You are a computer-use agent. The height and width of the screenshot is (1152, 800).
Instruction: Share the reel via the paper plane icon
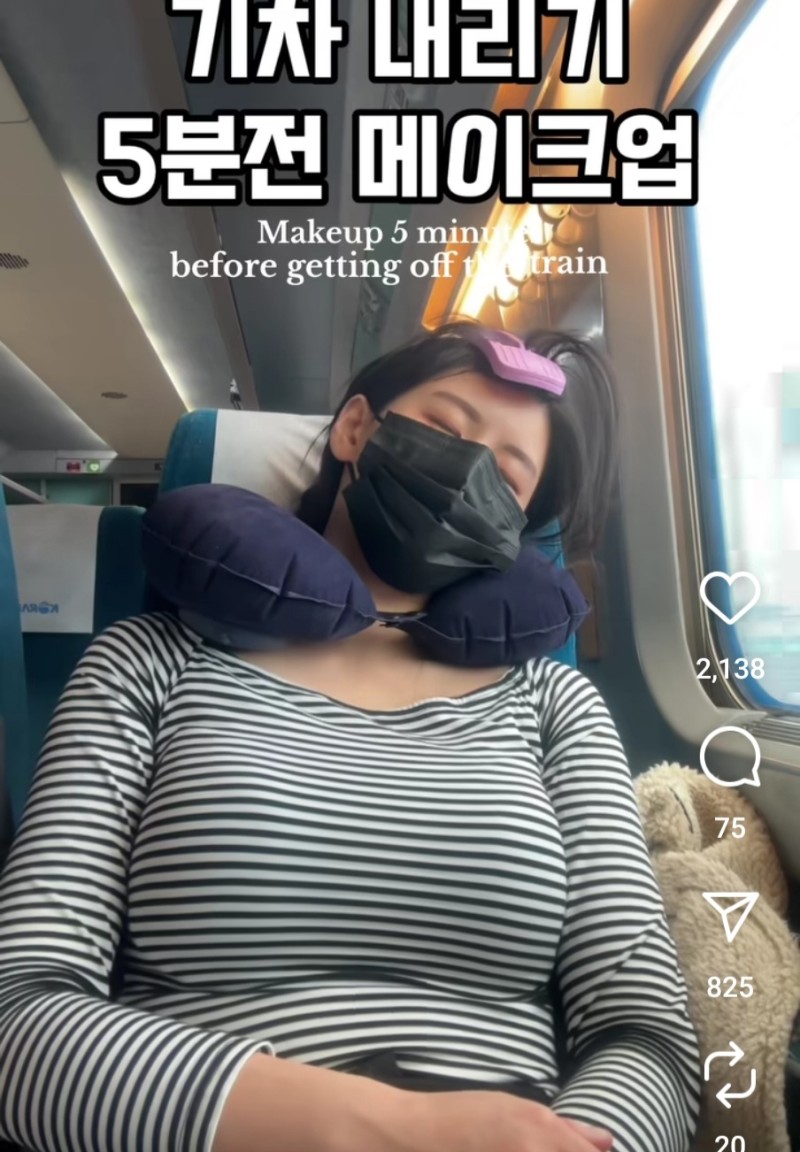pos(730,915)
